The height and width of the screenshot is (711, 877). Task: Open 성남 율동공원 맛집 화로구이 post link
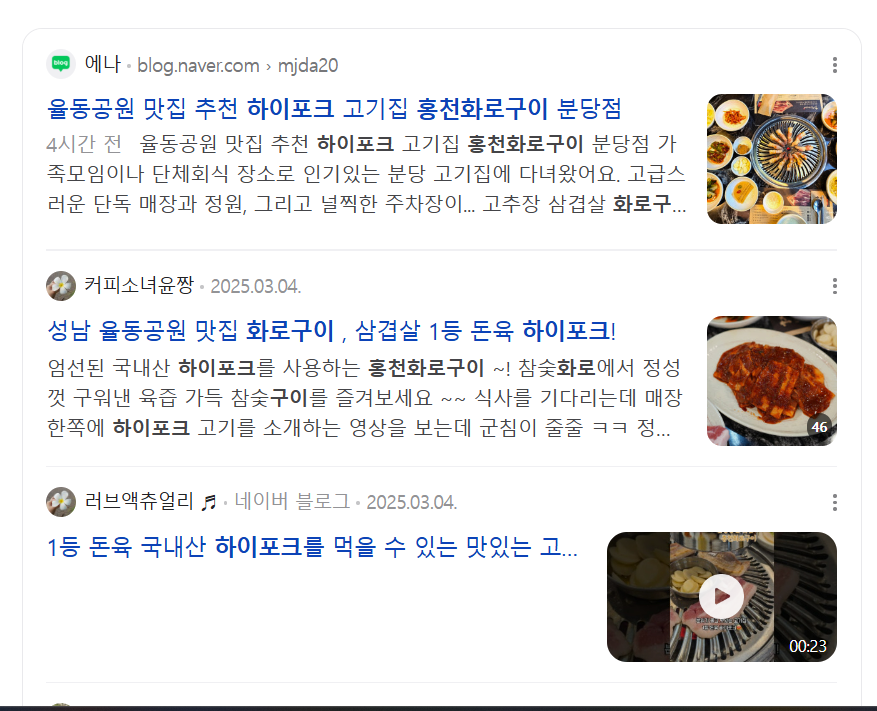click(332, 330)
